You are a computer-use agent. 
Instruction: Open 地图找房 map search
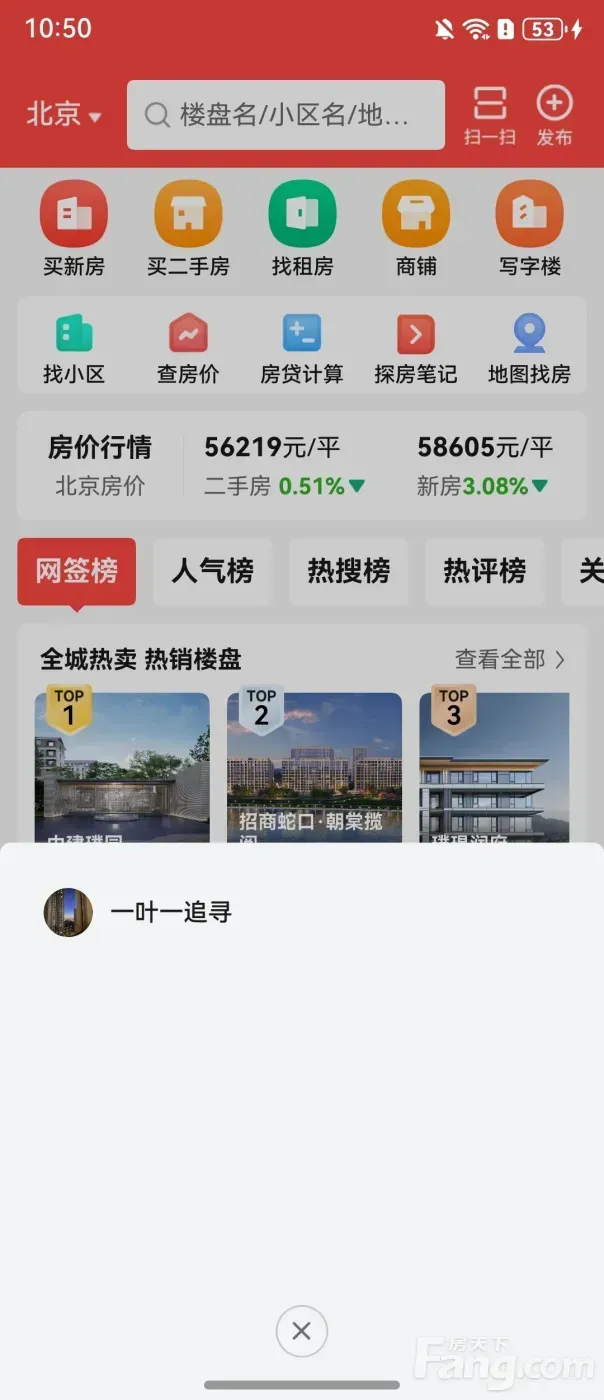(530, 348)
